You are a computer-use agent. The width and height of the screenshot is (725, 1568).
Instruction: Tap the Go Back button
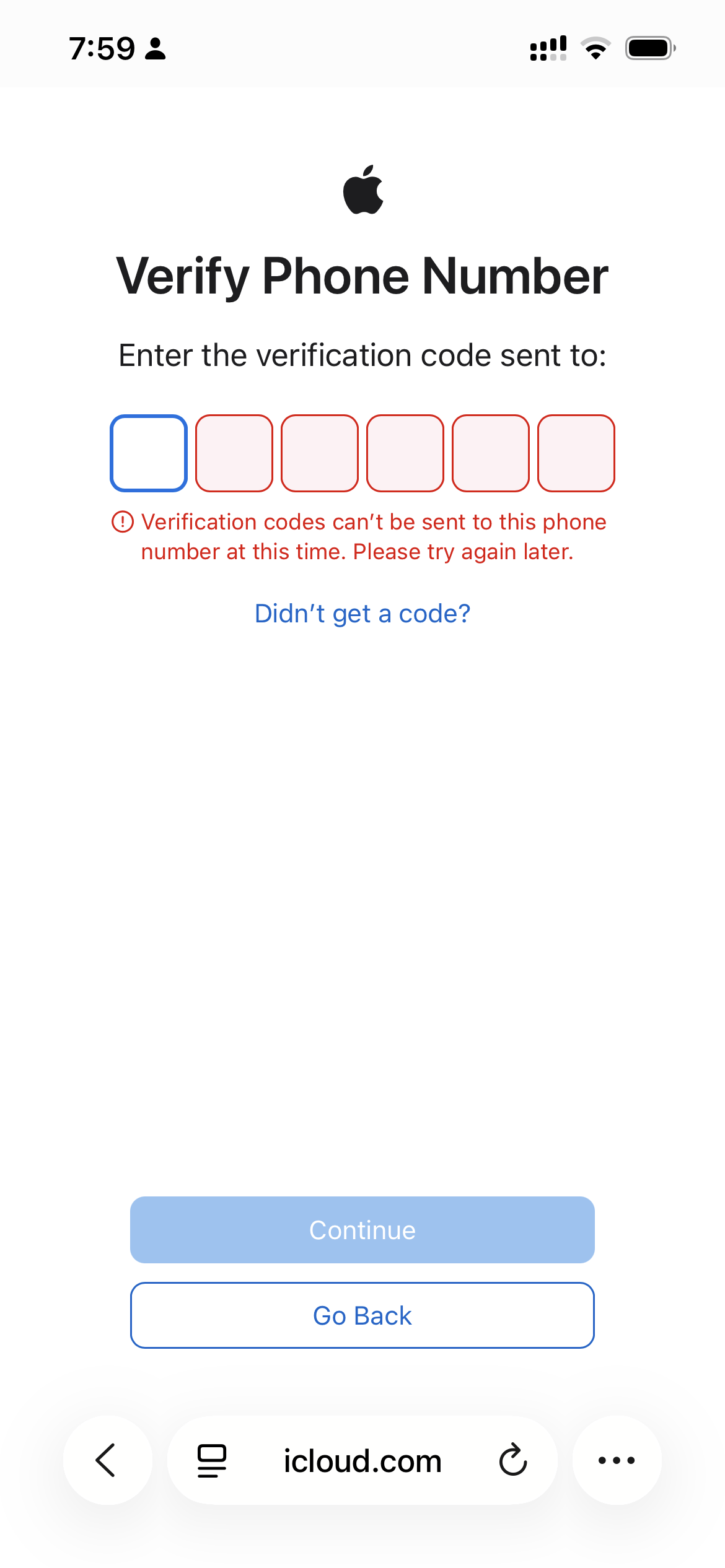coord(362,1315)
